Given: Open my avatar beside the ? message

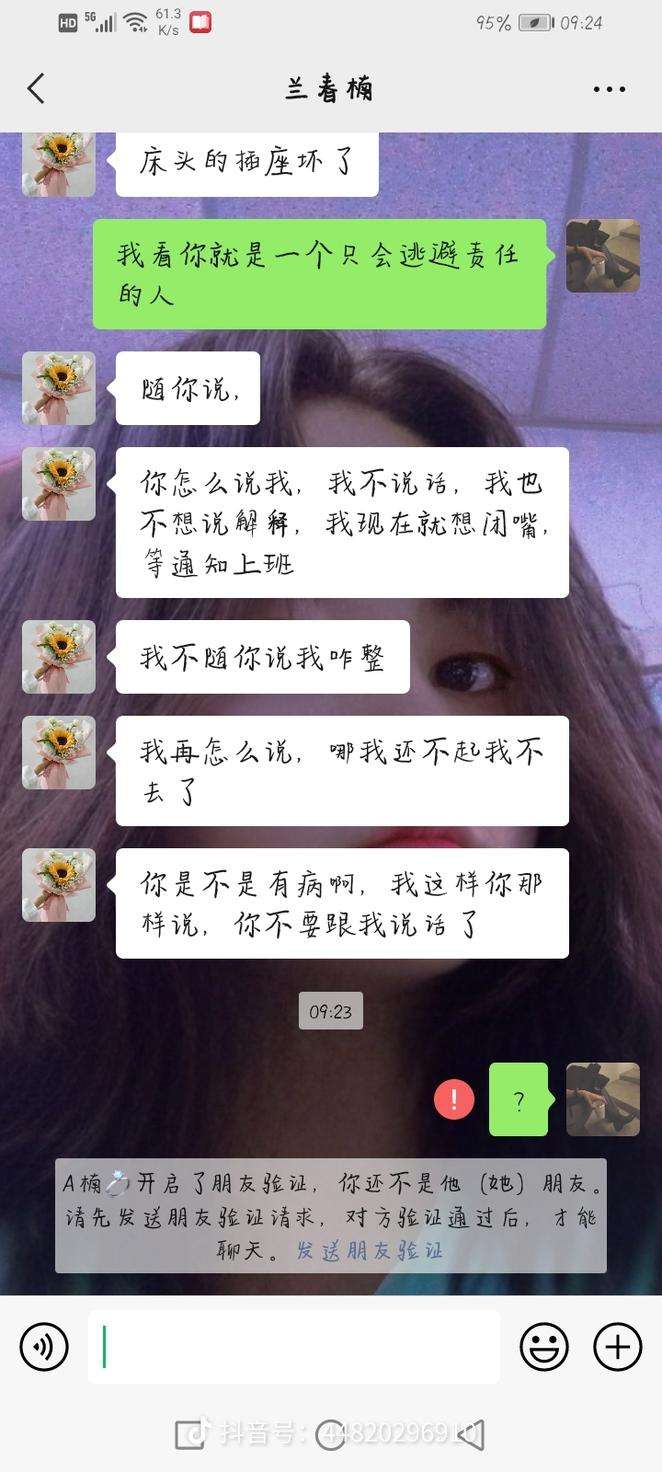Looking at the screenshot, I should click(602, 1099).
